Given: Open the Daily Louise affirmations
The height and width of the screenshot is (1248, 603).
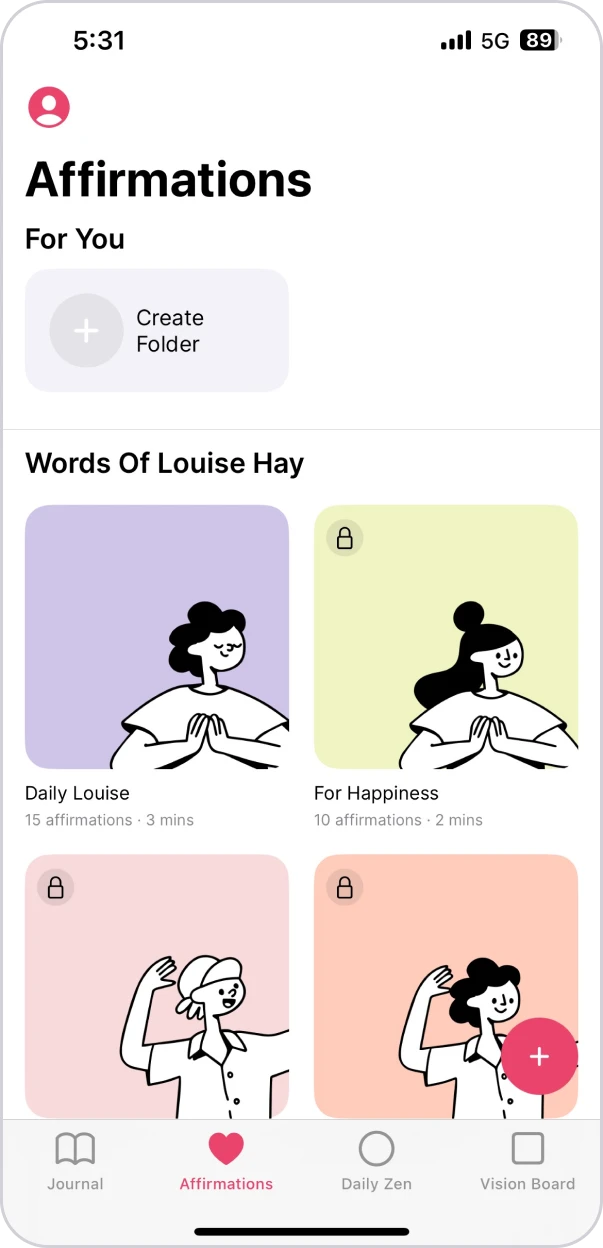Looking at the screenshot, I should pos(156,637).
